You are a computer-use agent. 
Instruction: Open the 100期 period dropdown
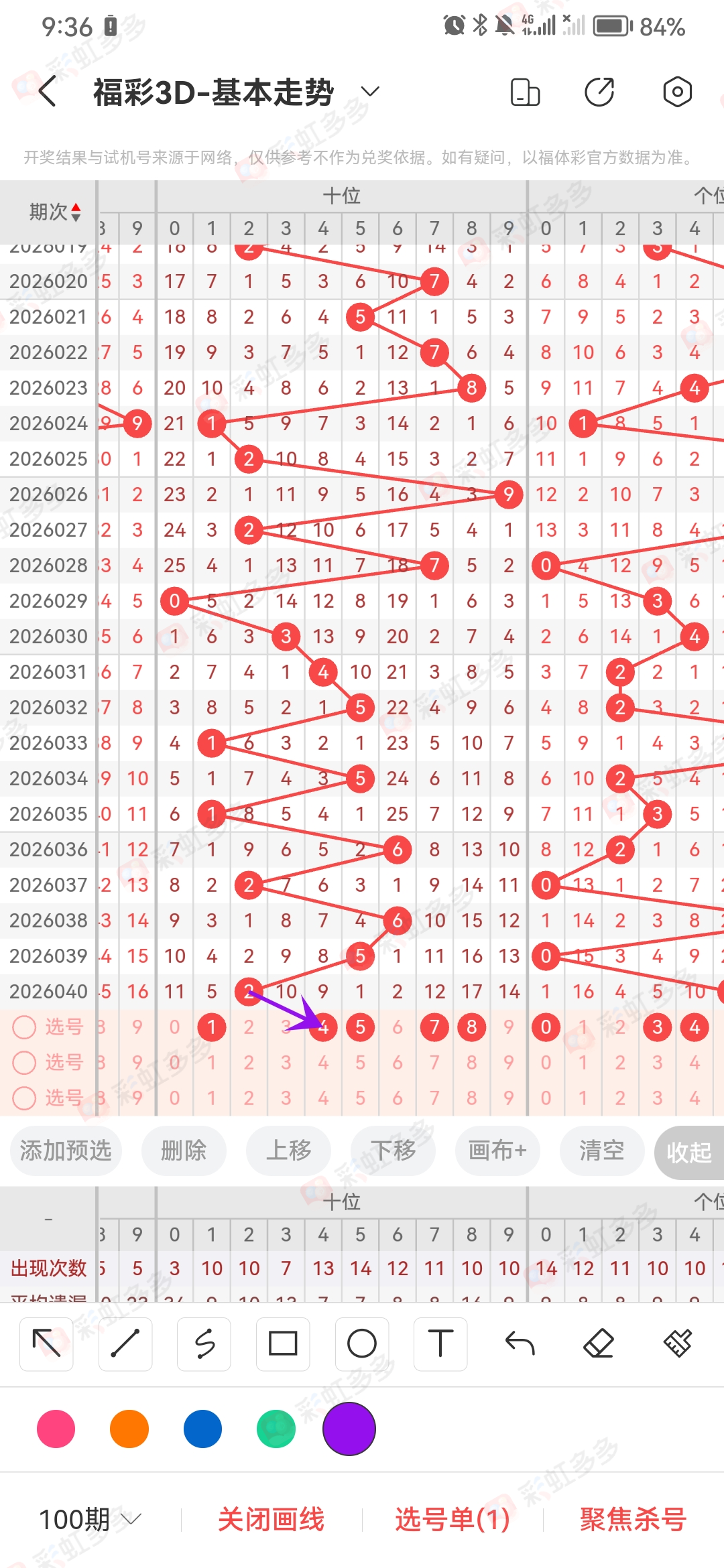(90, 1519)
